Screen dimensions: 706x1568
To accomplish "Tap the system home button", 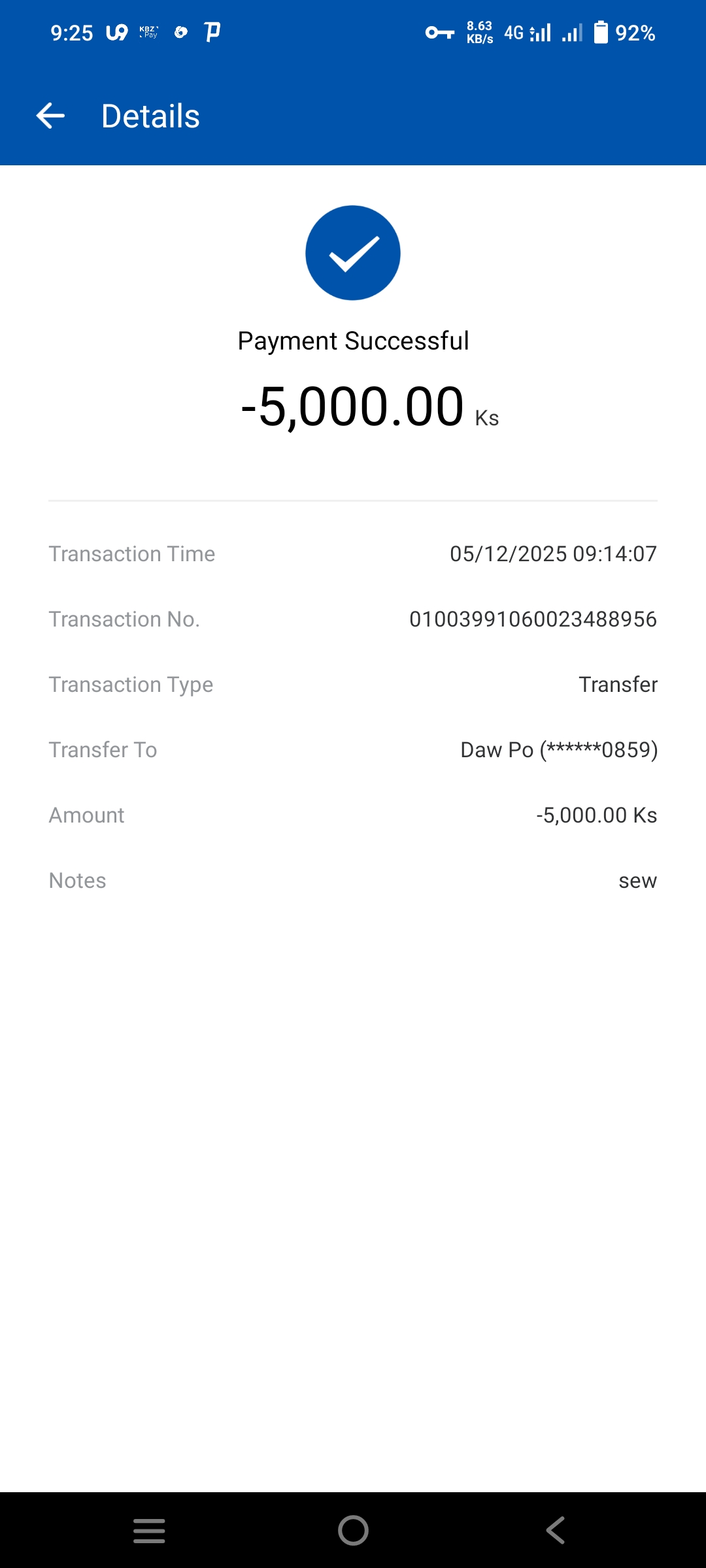I will coord(353,1530).
